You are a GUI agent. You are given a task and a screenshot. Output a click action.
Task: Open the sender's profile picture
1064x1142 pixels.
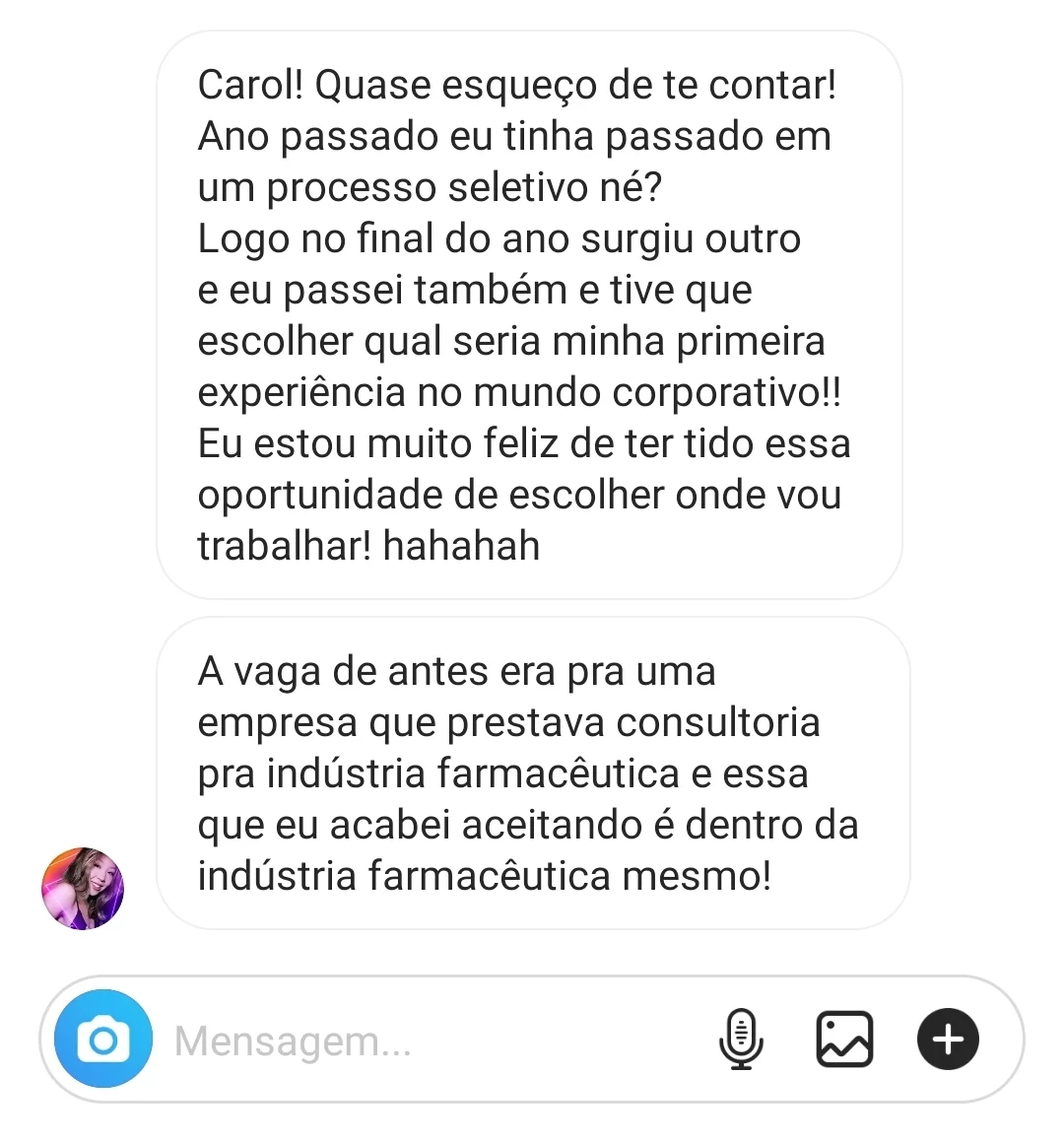coord(83,888)
